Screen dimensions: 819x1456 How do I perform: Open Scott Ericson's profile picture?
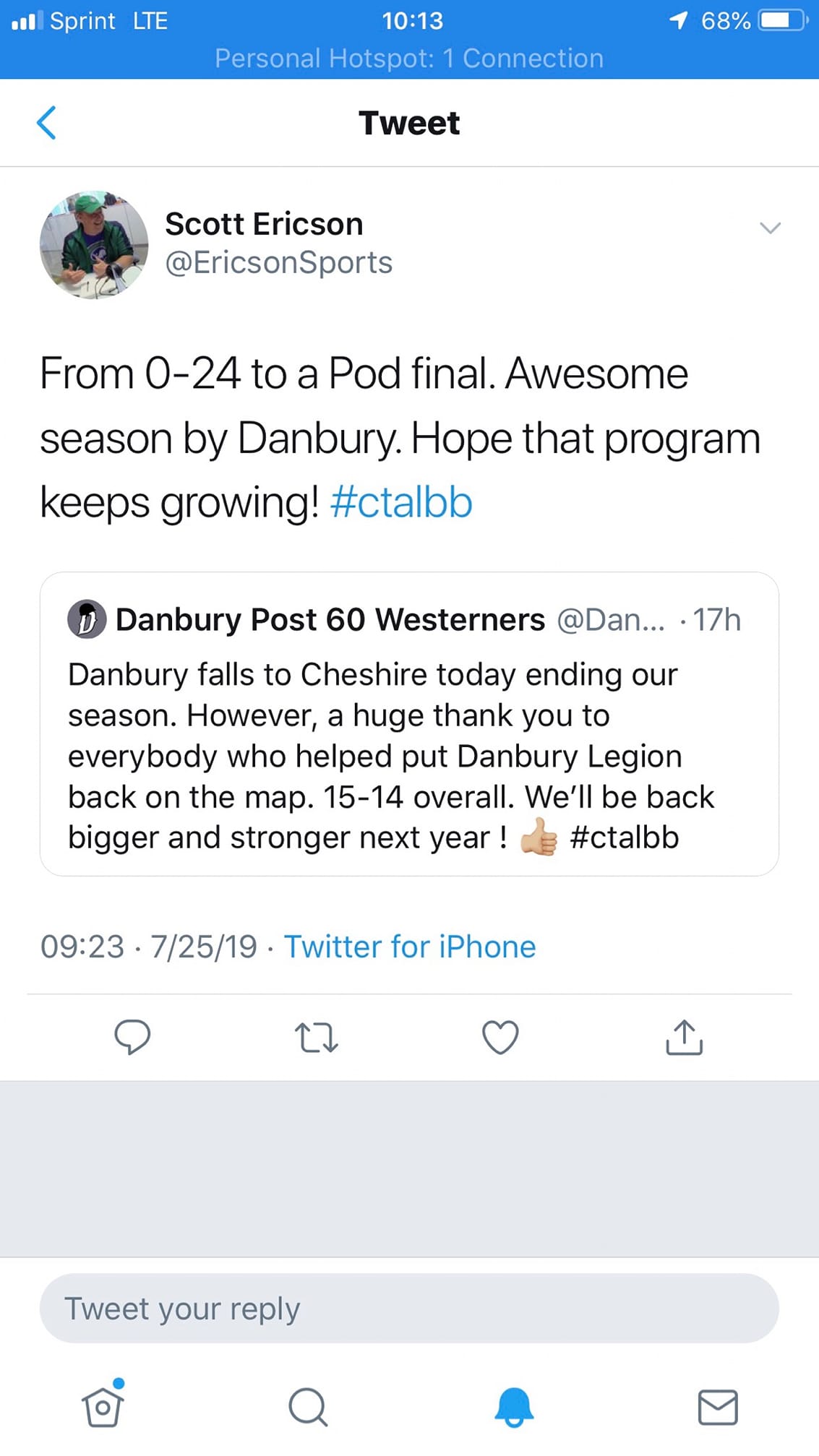93,244
